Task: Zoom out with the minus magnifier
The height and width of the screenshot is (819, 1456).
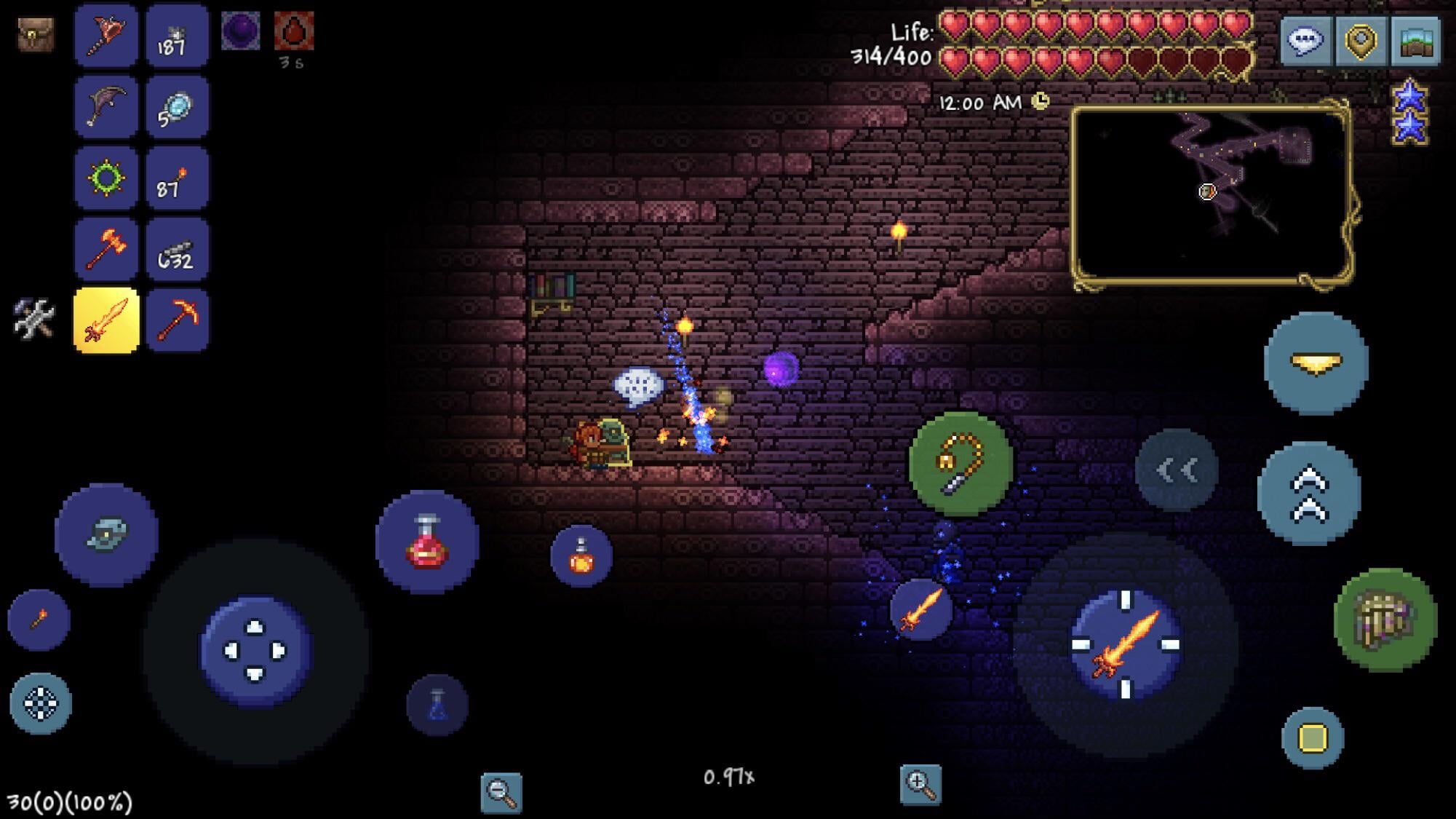Action: (x=501, y=792)
